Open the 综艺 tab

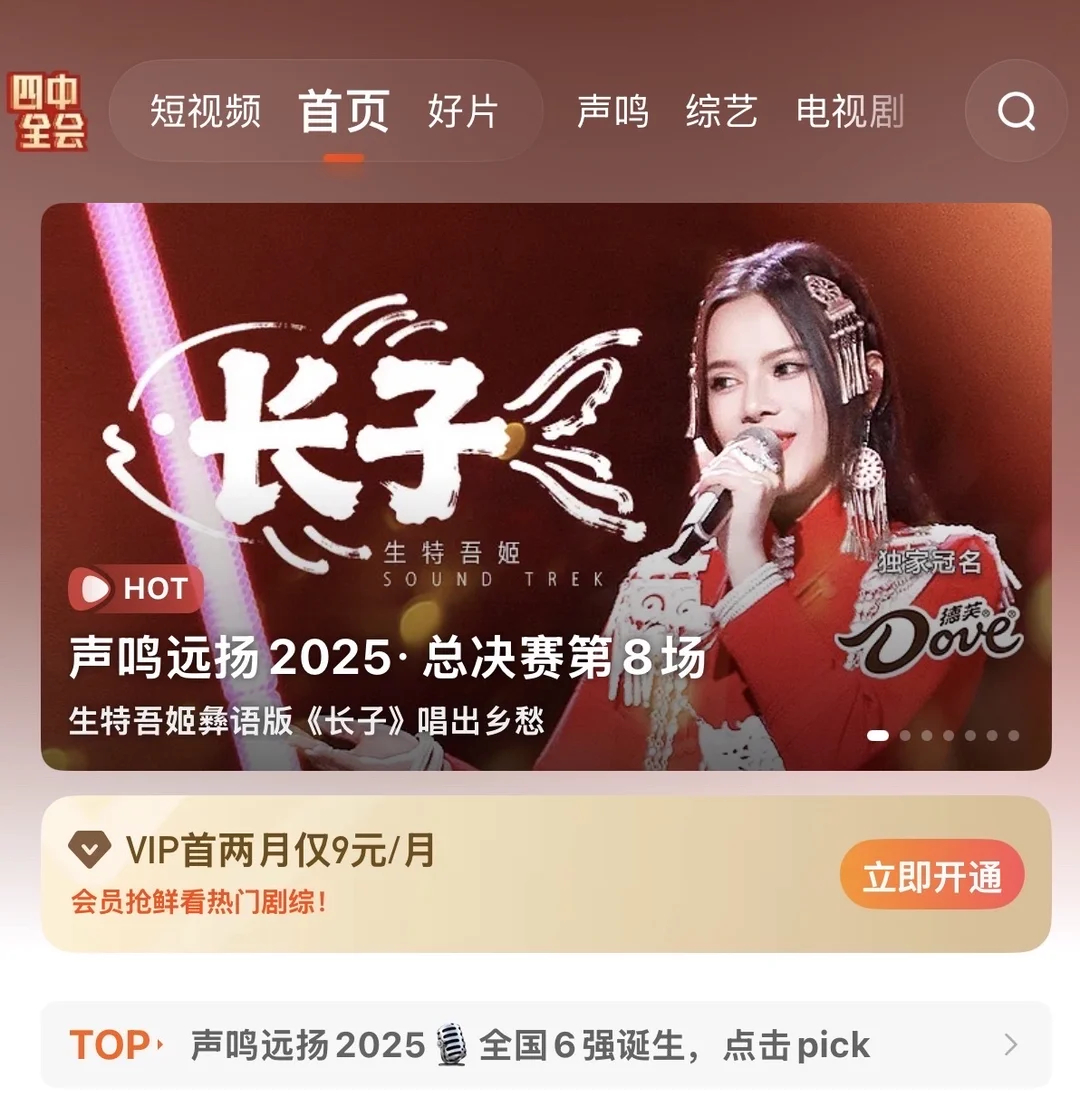point(722,111)
